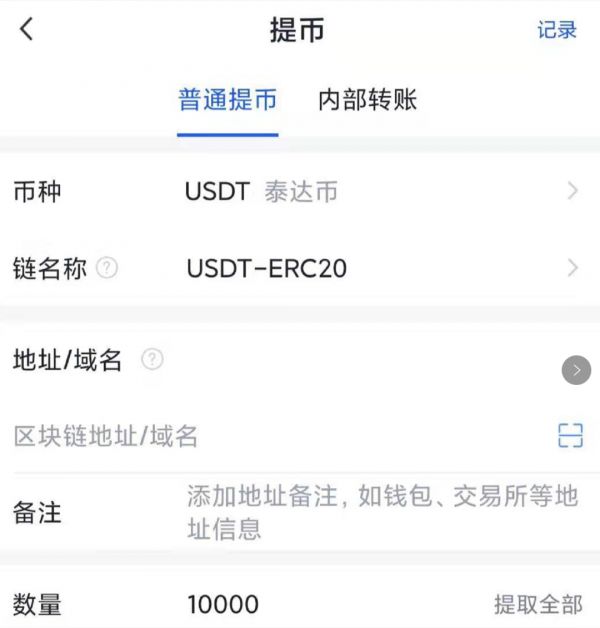The width and height of the screenshot is (600, 628).
Task: Select the 普通提币 tab
Action: pyautogui.click(x=228, y=100)
